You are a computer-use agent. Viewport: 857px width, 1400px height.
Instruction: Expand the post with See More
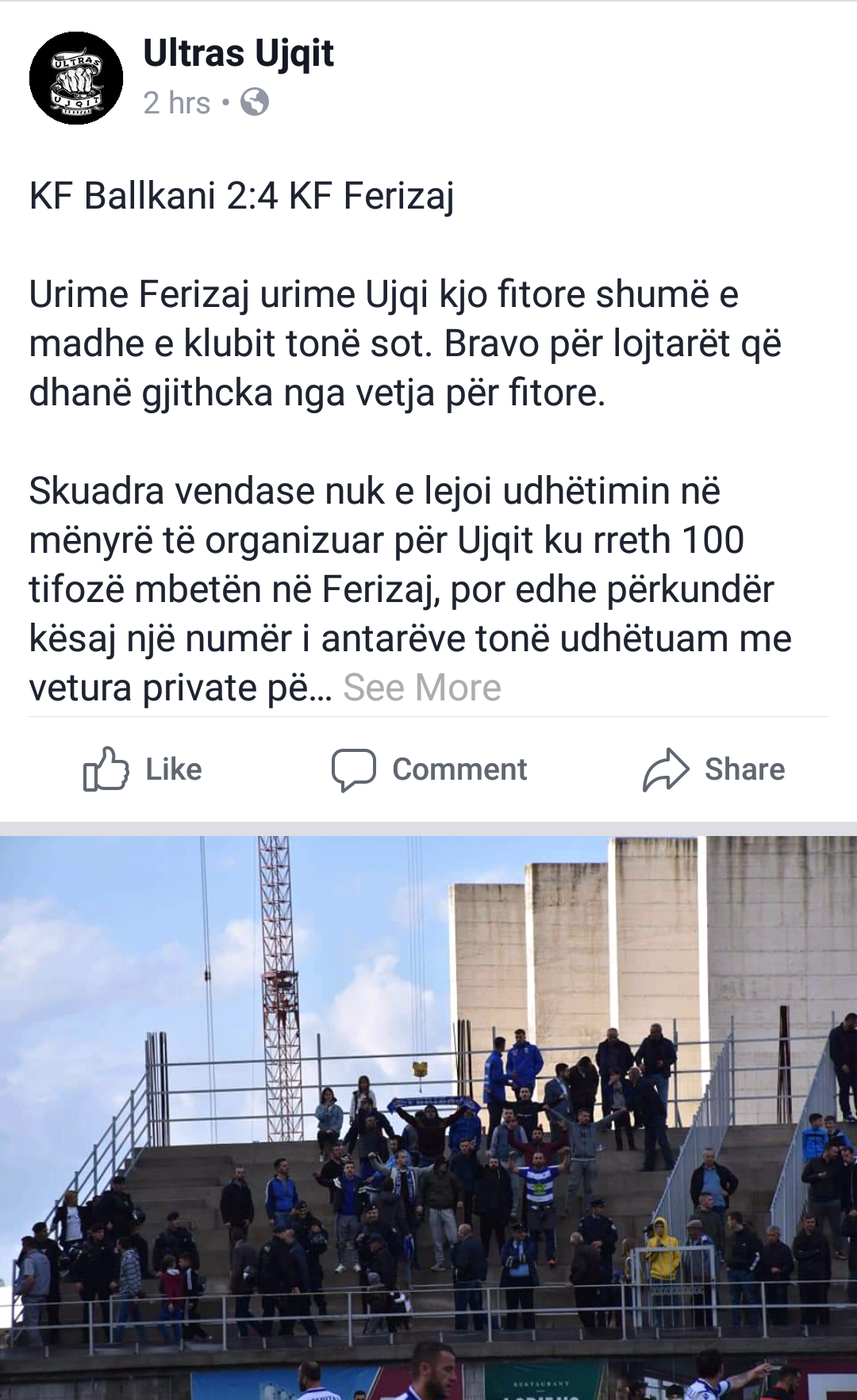pos(421,688)
